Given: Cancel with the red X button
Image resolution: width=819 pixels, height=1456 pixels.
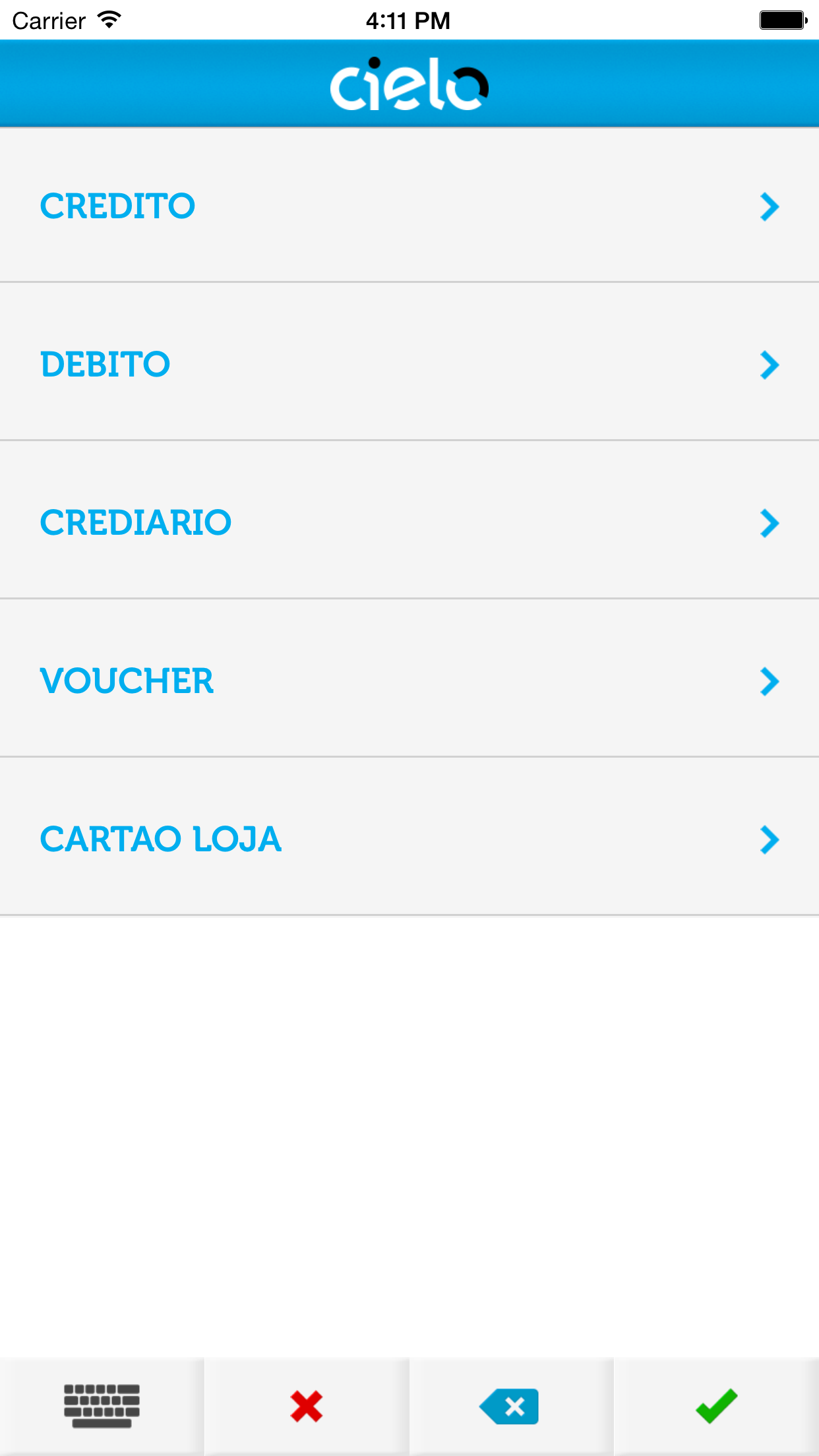Looking at the screenshot, I should 307,1406.
